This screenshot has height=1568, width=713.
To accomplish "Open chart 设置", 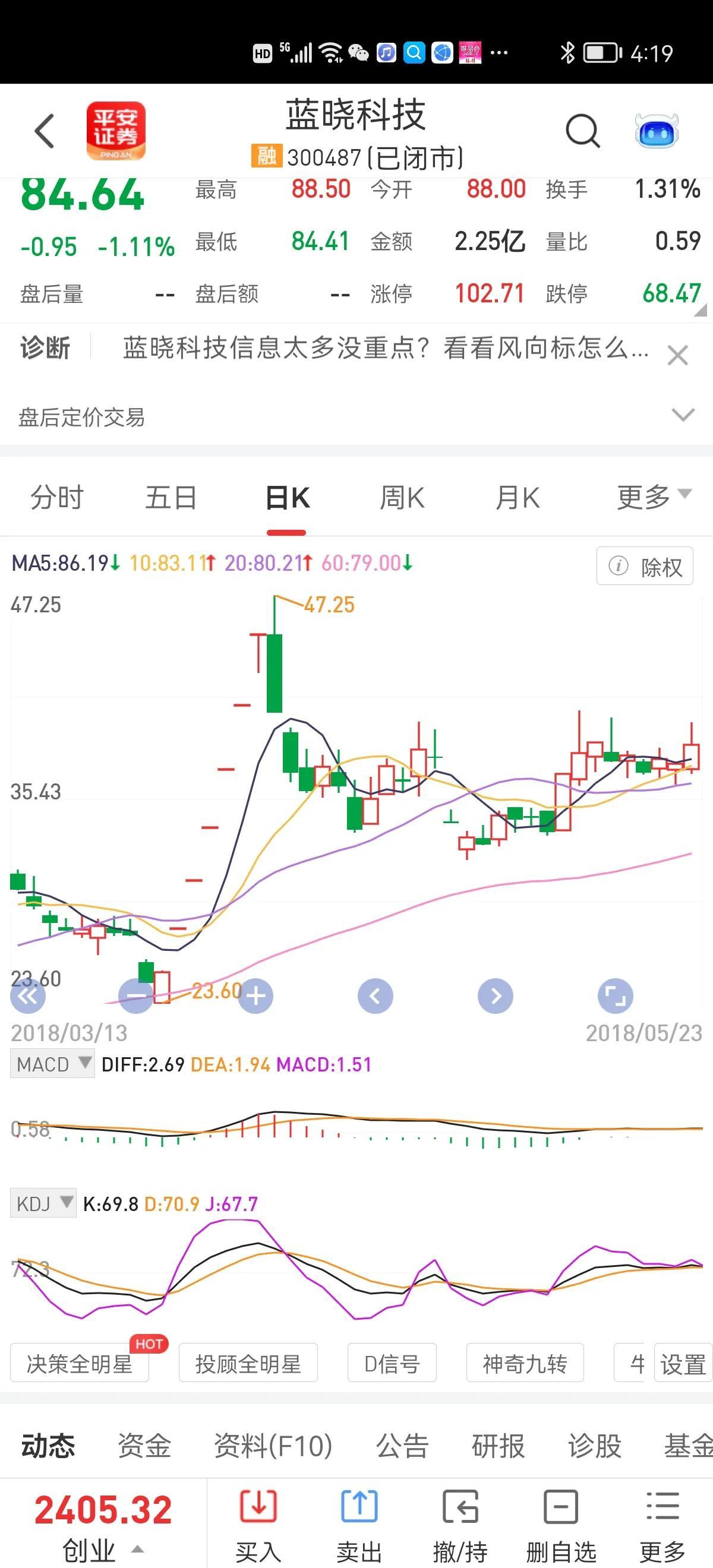I will (683, 1364).
